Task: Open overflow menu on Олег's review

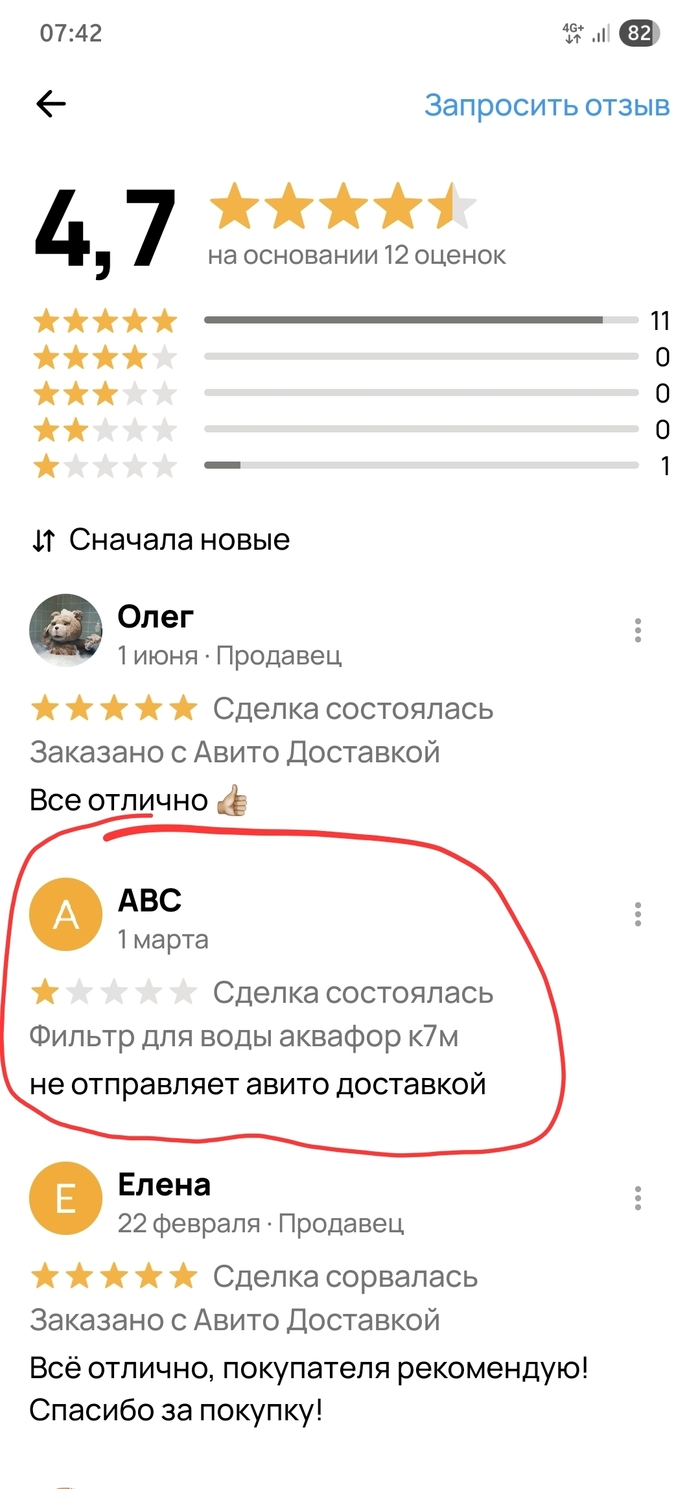Action: [638, 630]
